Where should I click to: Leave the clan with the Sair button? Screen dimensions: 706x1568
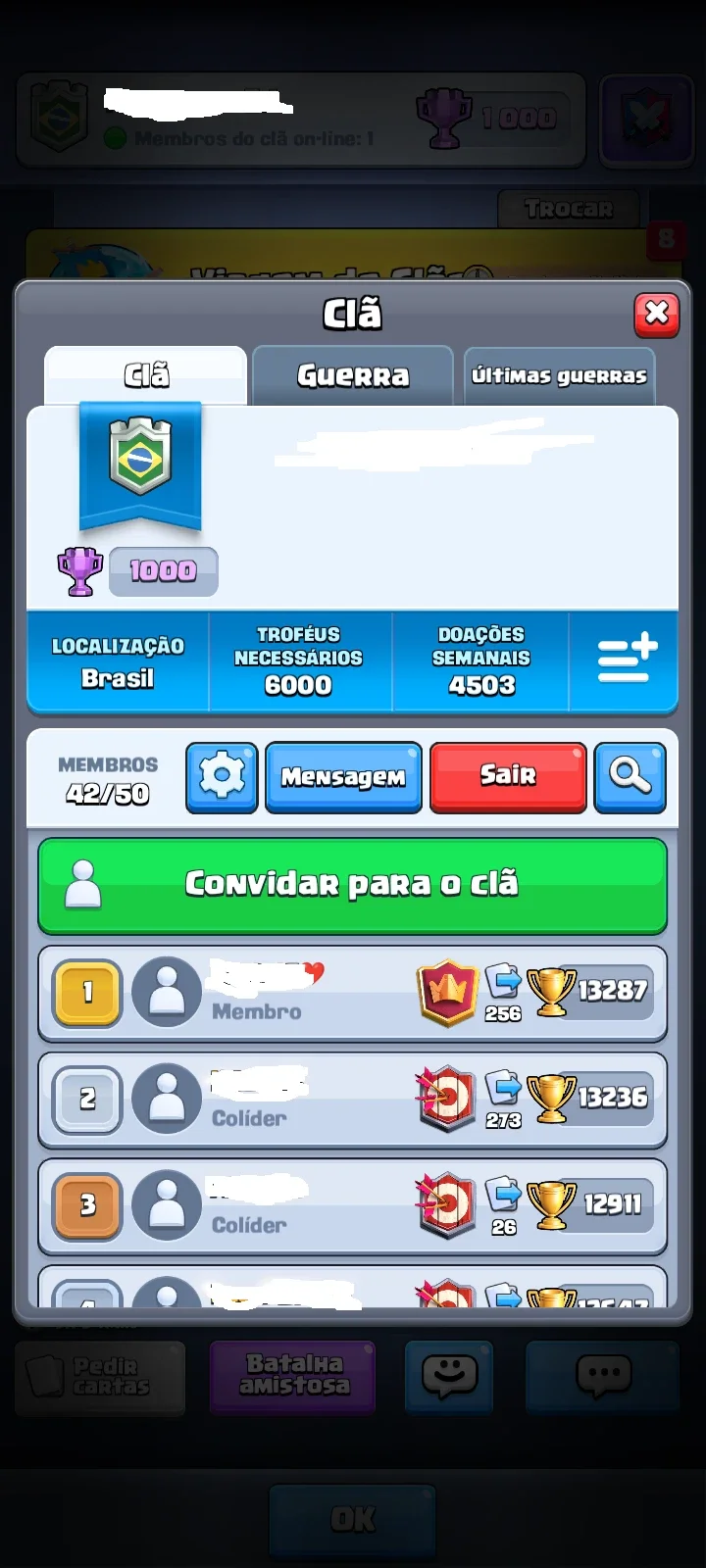508,778
